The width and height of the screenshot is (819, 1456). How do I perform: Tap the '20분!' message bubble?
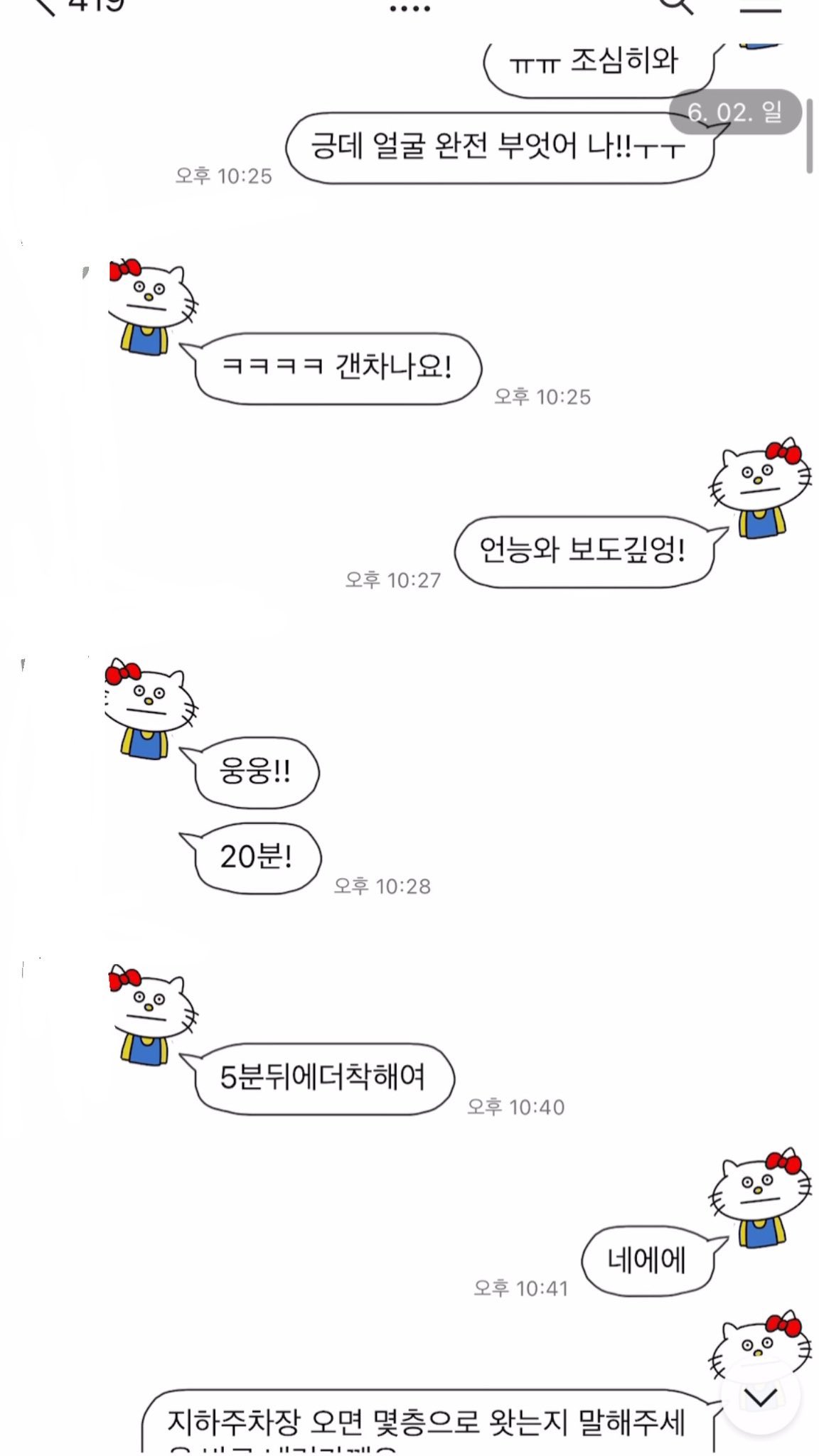257,858
